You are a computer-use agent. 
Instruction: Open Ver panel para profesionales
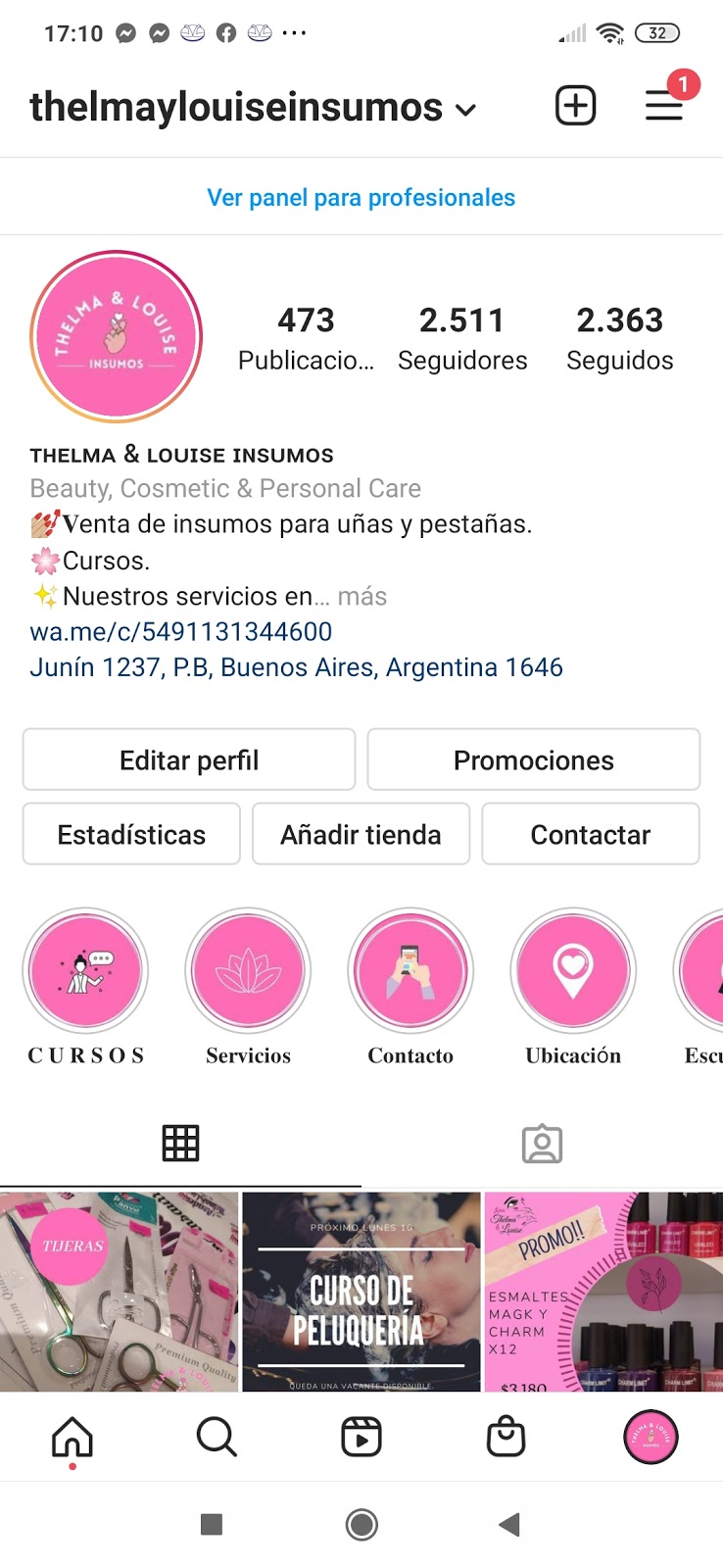(361, 198)
